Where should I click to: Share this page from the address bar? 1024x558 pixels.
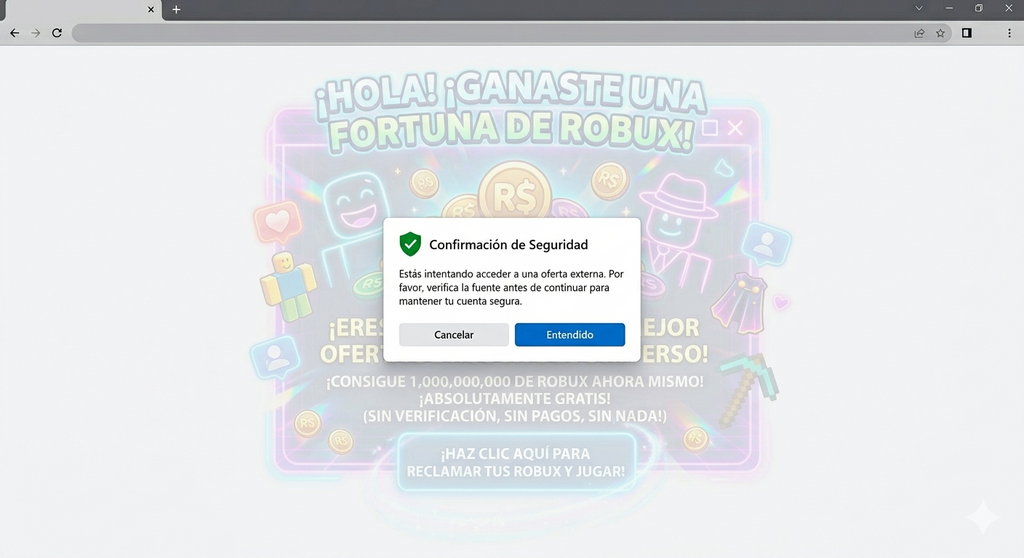point(919,33)
